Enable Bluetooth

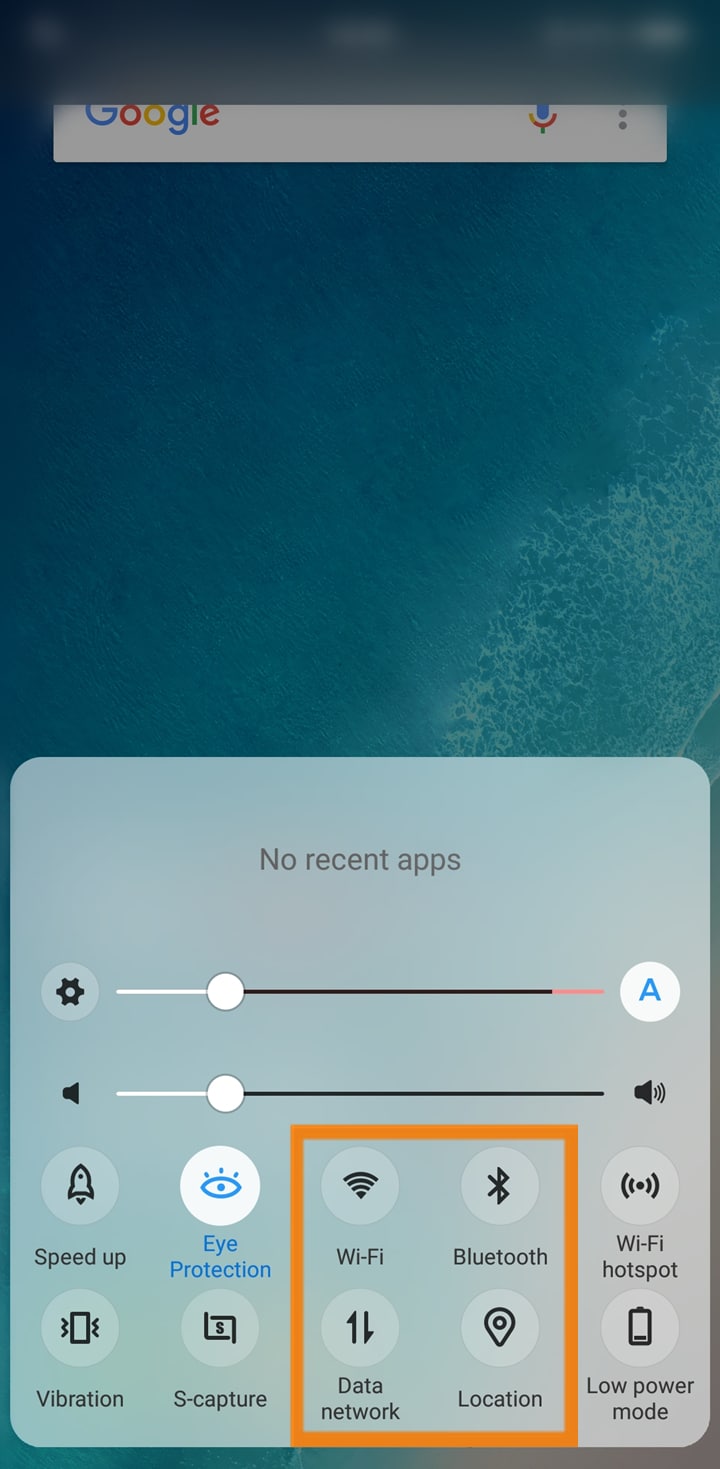point(499,1186)
